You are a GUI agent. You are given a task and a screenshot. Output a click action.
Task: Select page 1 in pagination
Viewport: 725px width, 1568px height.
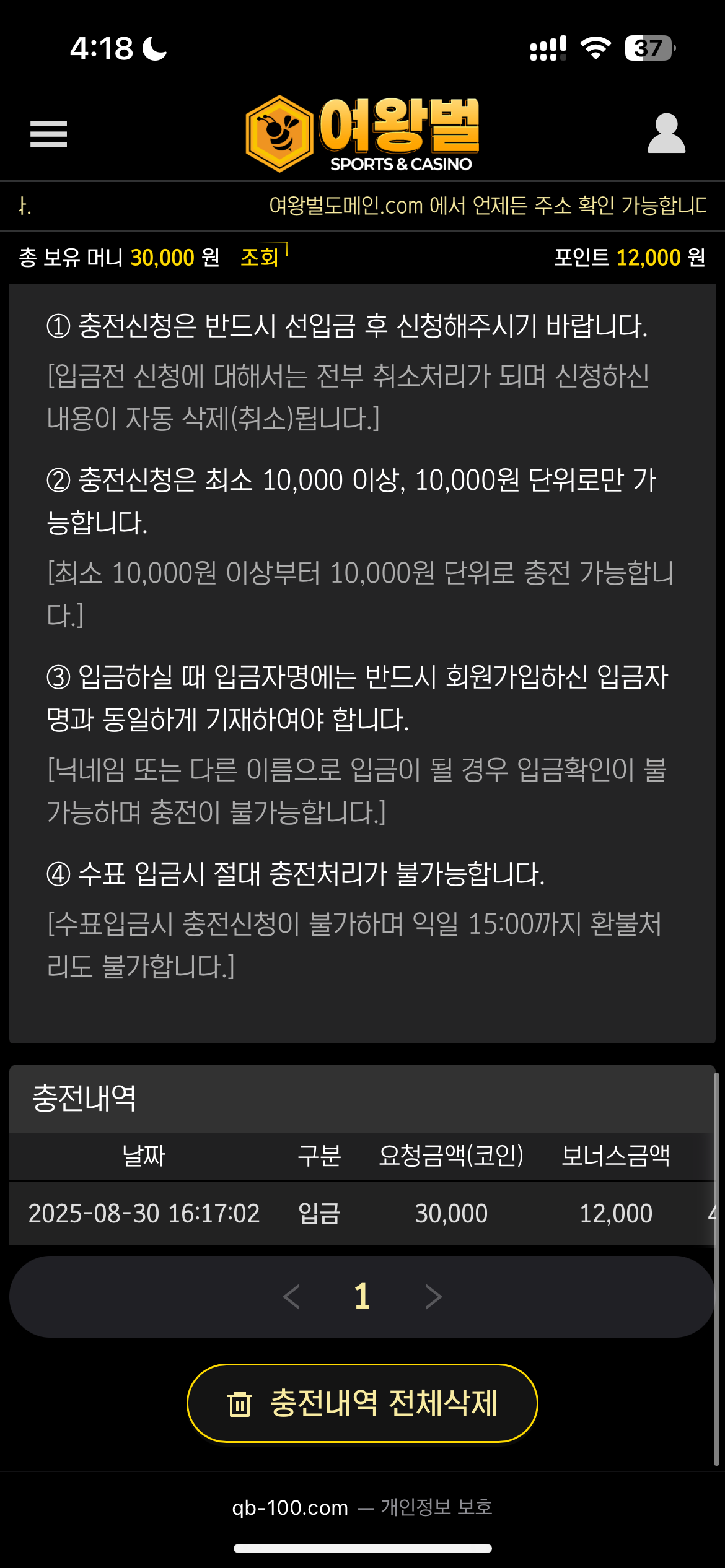362,1296
